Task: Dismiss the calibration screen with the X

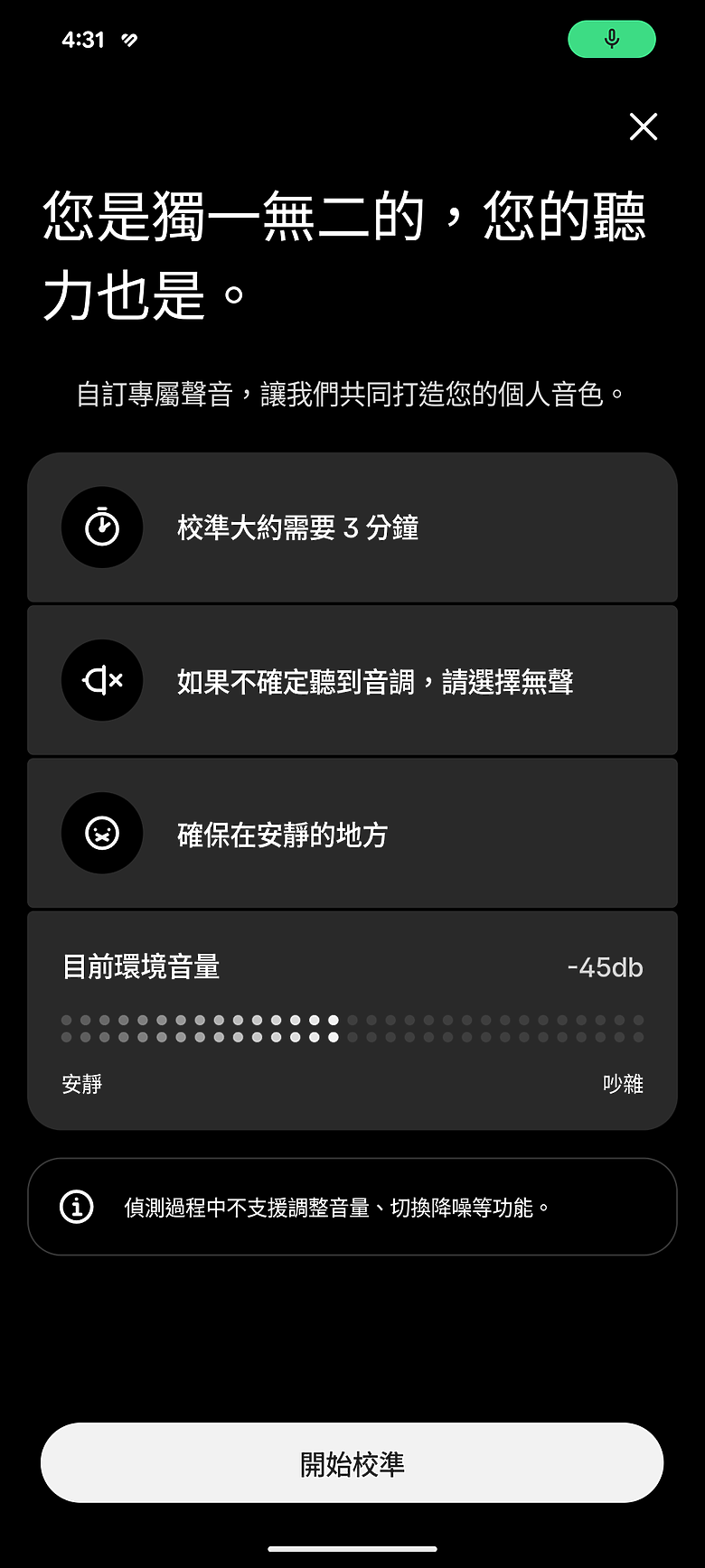Action: [644, 126]
